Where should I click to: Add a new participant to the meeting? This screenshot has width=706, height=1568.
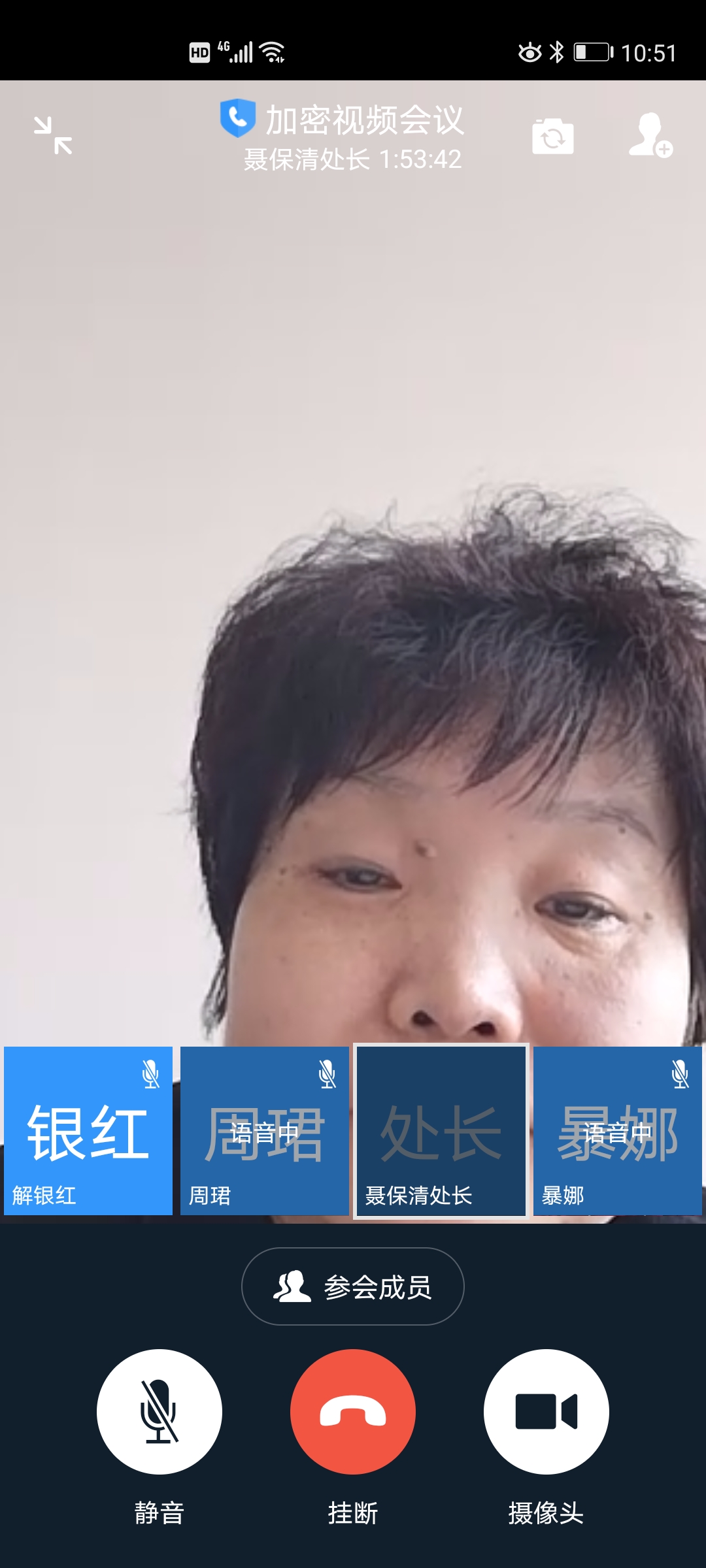tap(650, 135)
